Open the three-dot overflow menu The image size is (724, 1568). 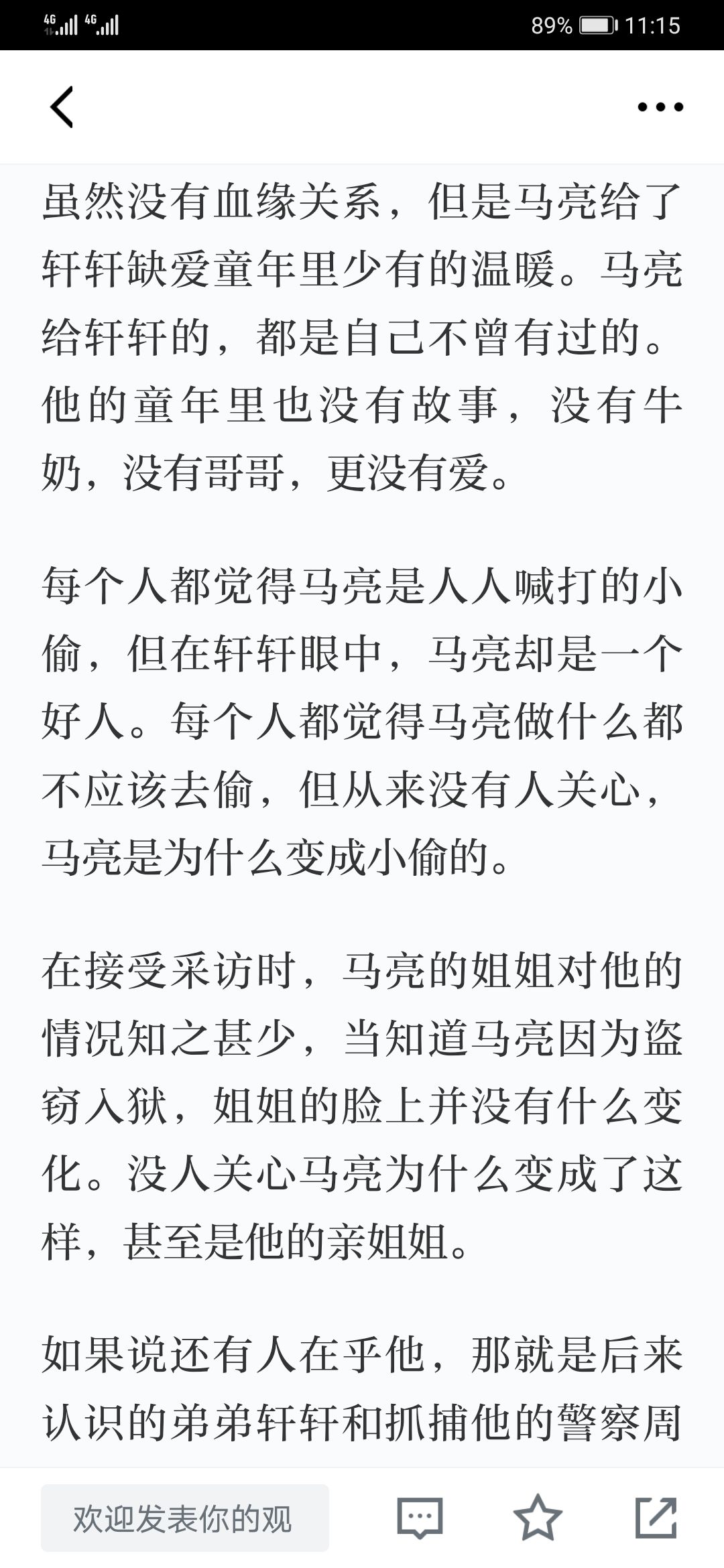coord(660,107)
